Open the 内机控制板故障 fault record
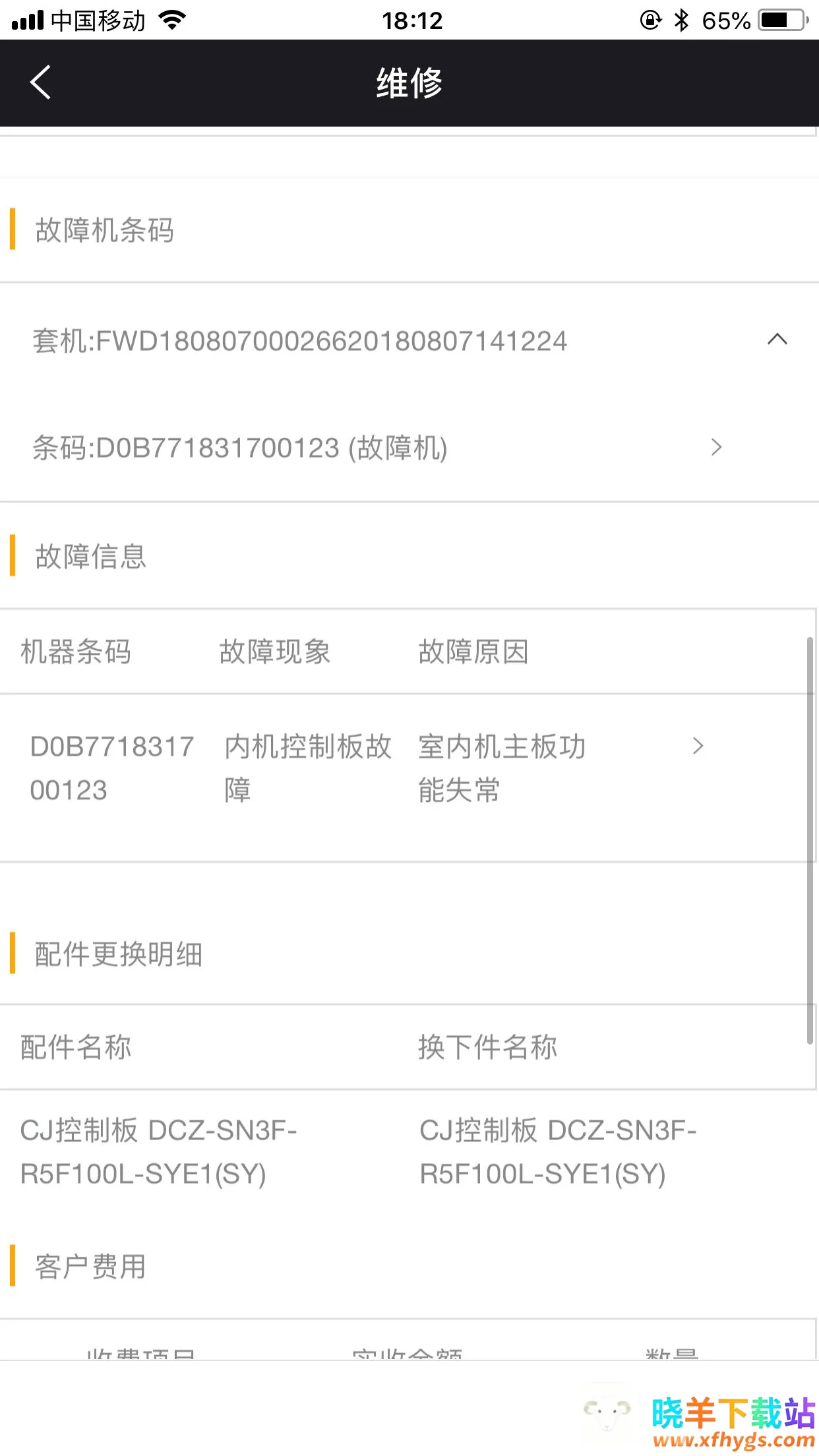The width and height of the screenshot is (819, 1456). 369,768
